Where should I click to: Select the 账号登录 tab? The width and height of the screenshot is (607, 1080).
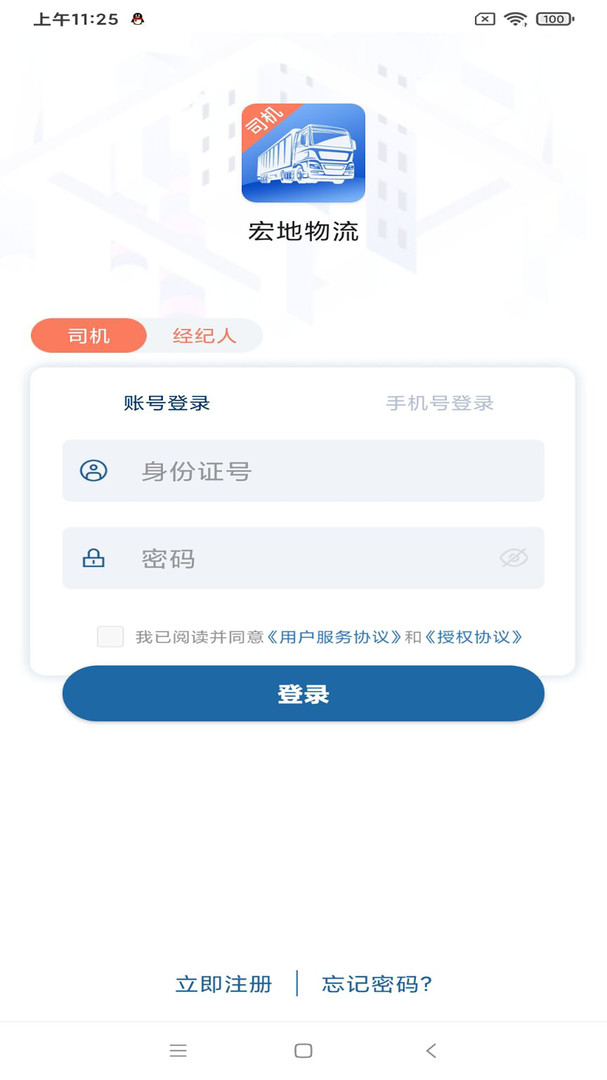(x=167, y=403)
